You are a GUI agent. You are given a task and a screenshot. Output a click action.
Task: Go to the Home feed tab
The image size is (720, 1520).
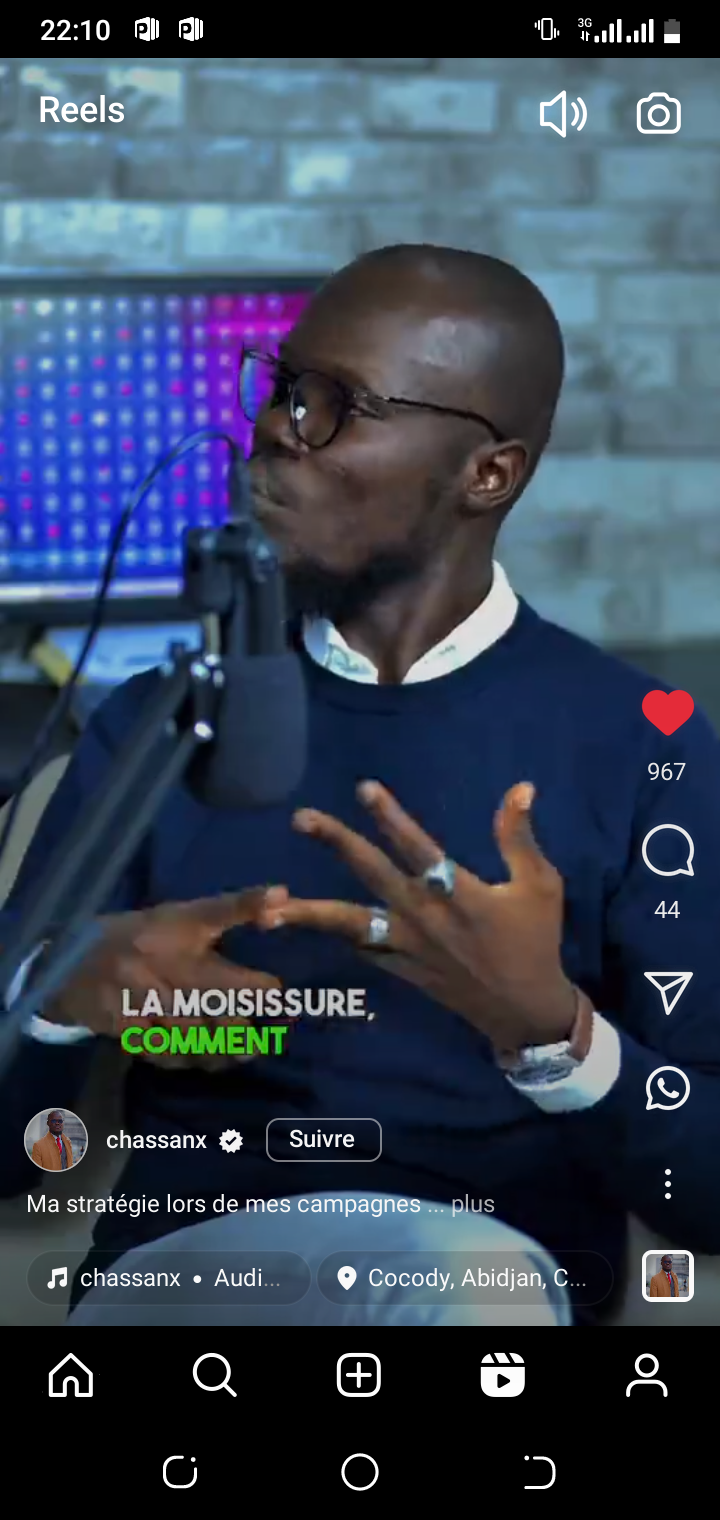pyautogui.click(x=71, y=1376)
